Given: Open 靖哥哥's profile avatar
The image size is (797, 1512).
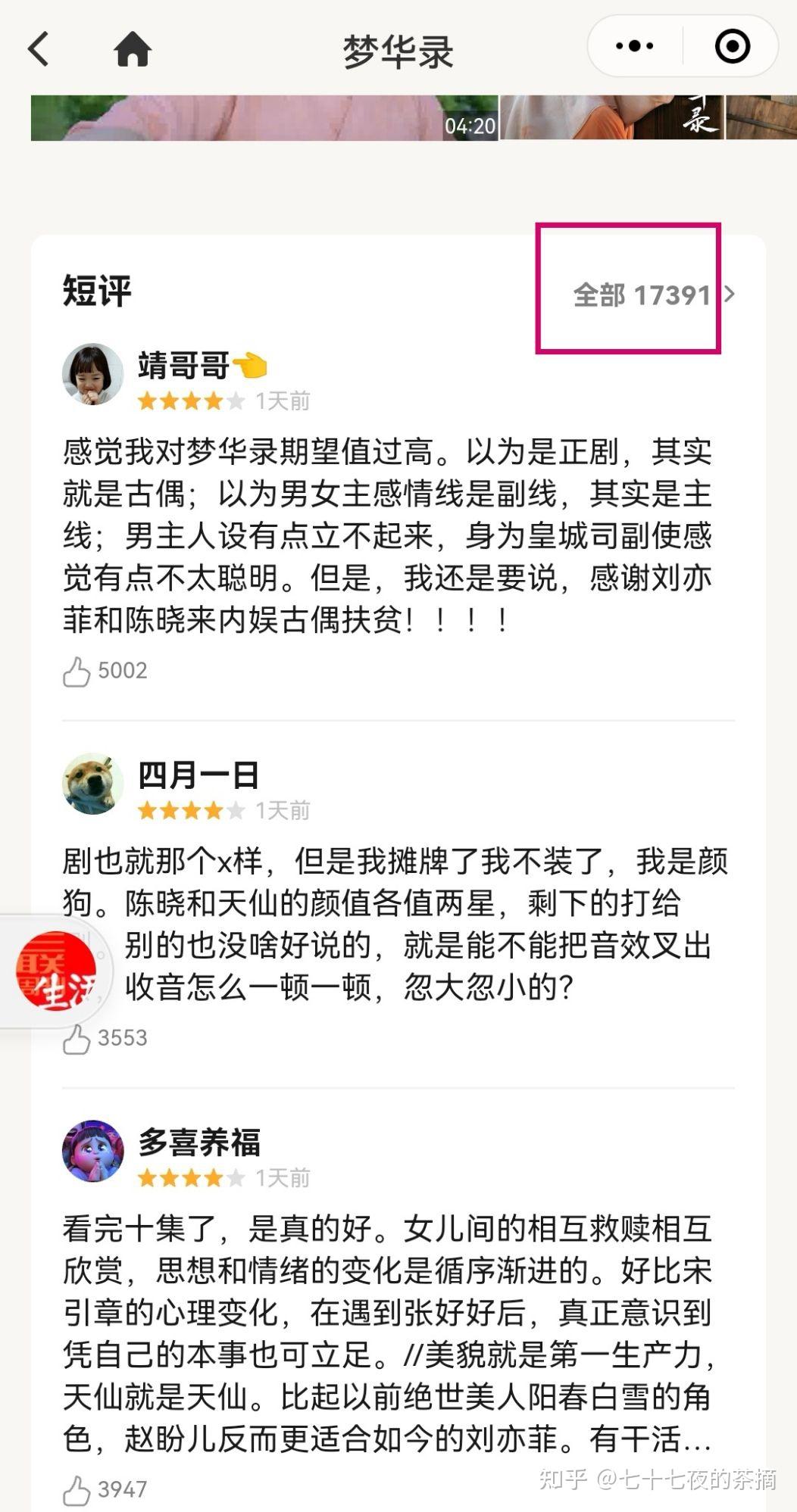Looking at the screenshot, I should pyautogui.click(x=92, y=374).
